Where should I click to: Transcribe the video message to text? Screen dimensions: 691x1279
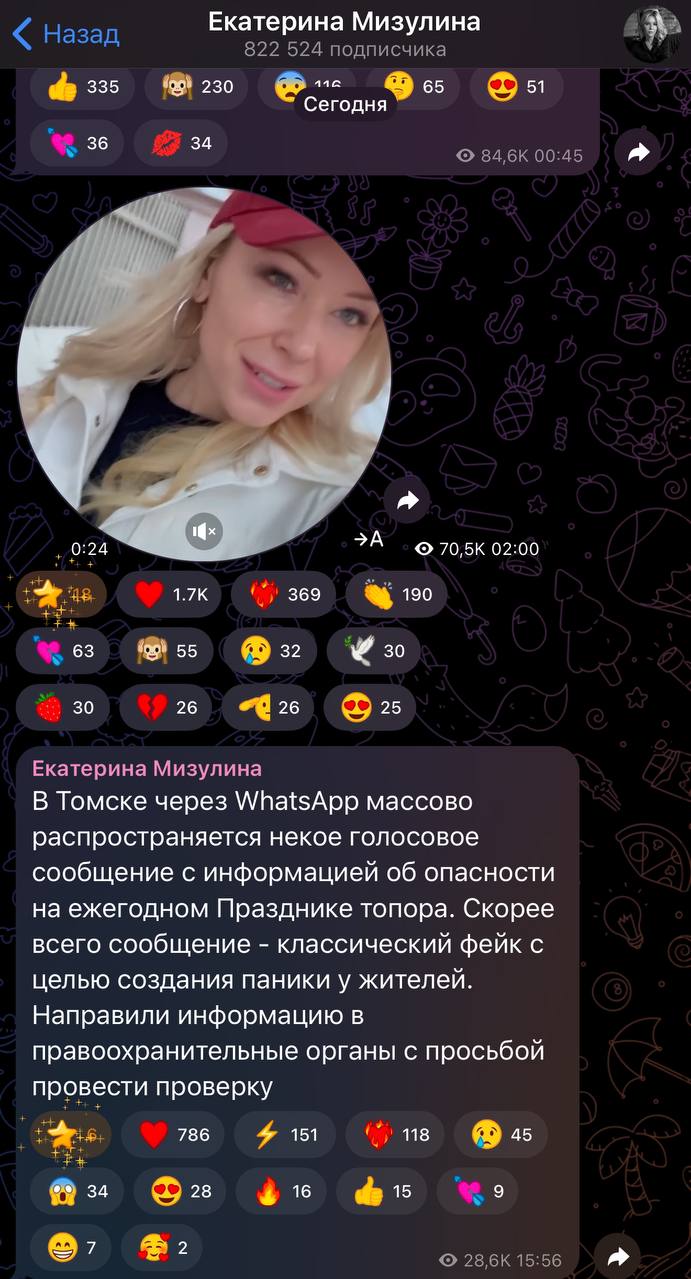click(x=368, y=540)
